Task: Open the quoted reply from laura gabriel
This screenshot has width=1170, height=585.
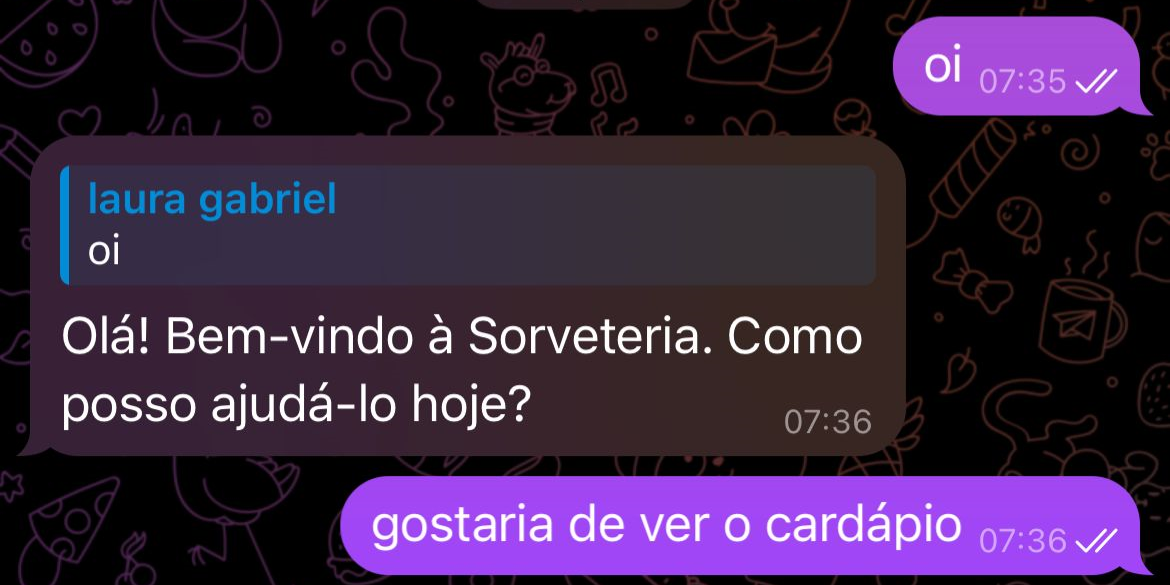Action: click(468, 226)
